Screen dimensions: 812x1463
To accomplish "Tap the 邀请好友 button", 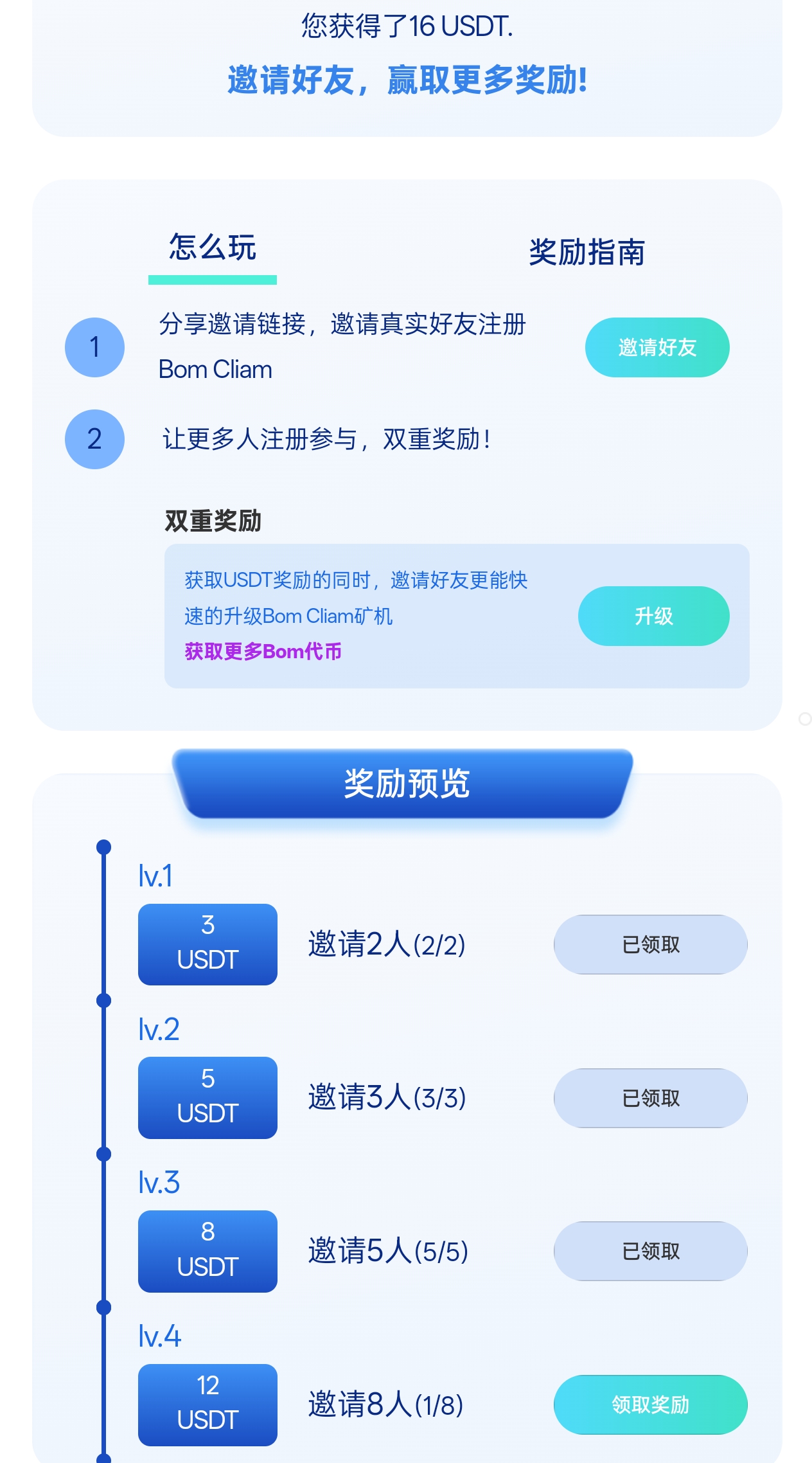I will [657, 348].
